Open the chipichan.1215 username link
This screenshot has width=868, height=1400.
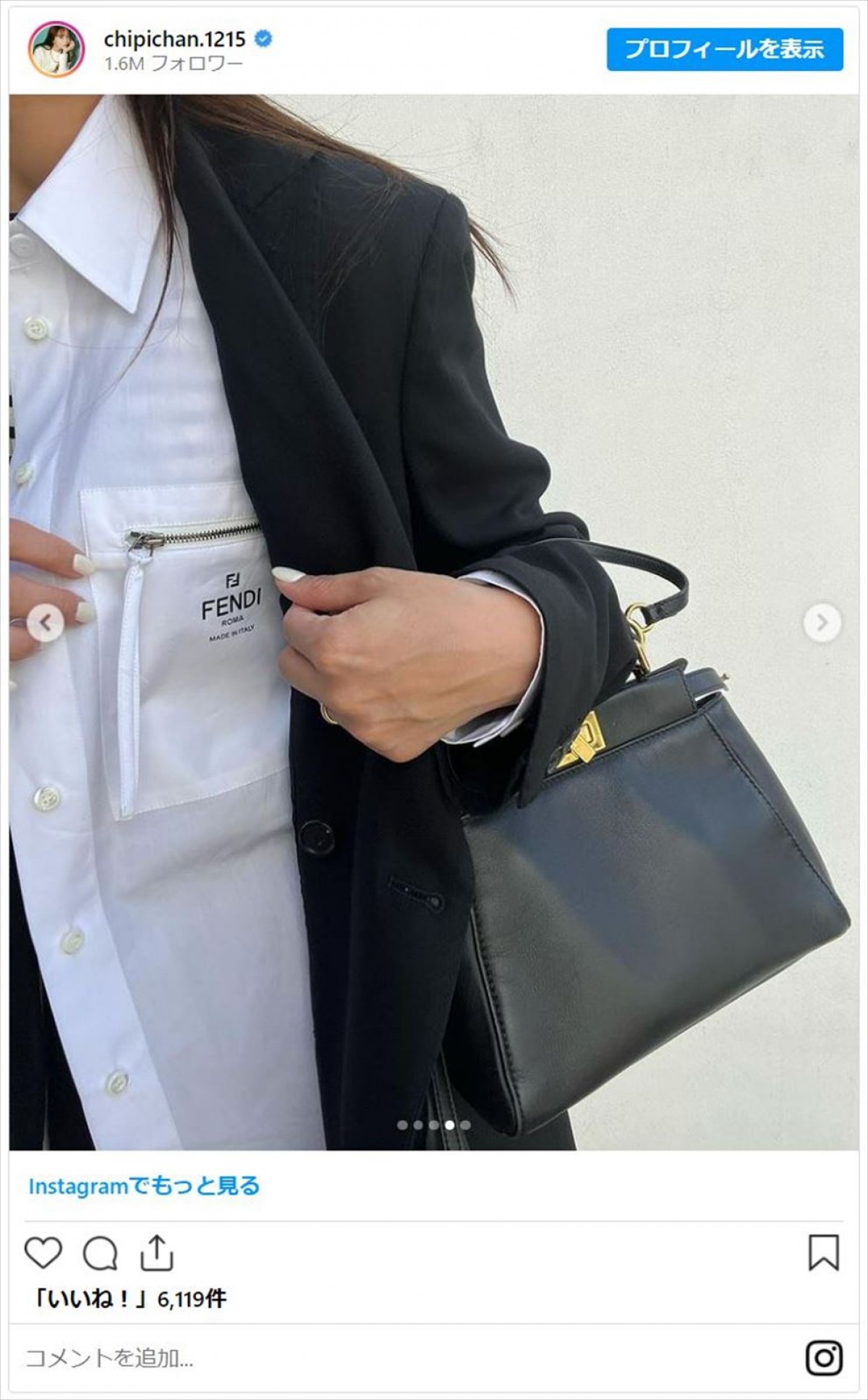pos(174,39)
